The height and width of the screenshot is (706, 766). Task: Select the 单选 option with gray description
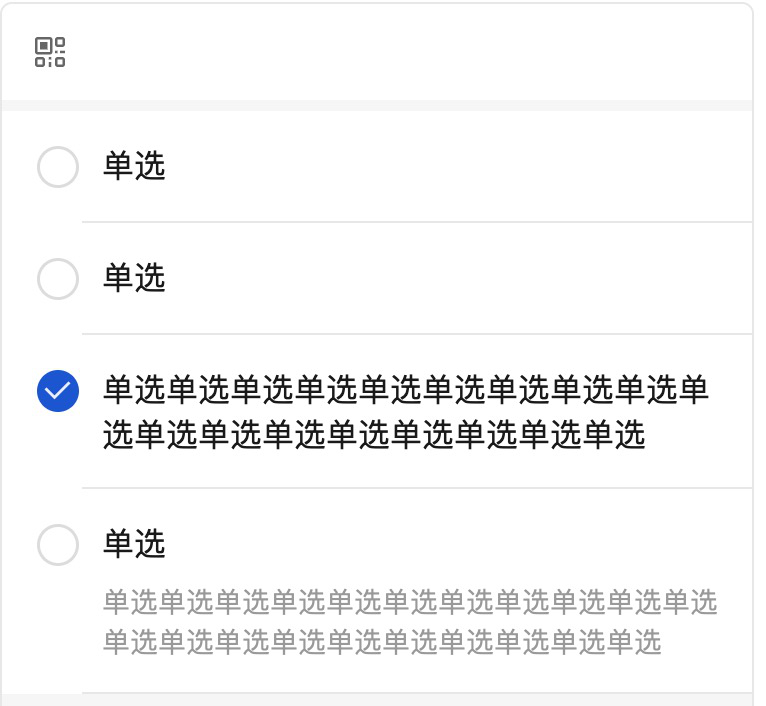point(58,546)
